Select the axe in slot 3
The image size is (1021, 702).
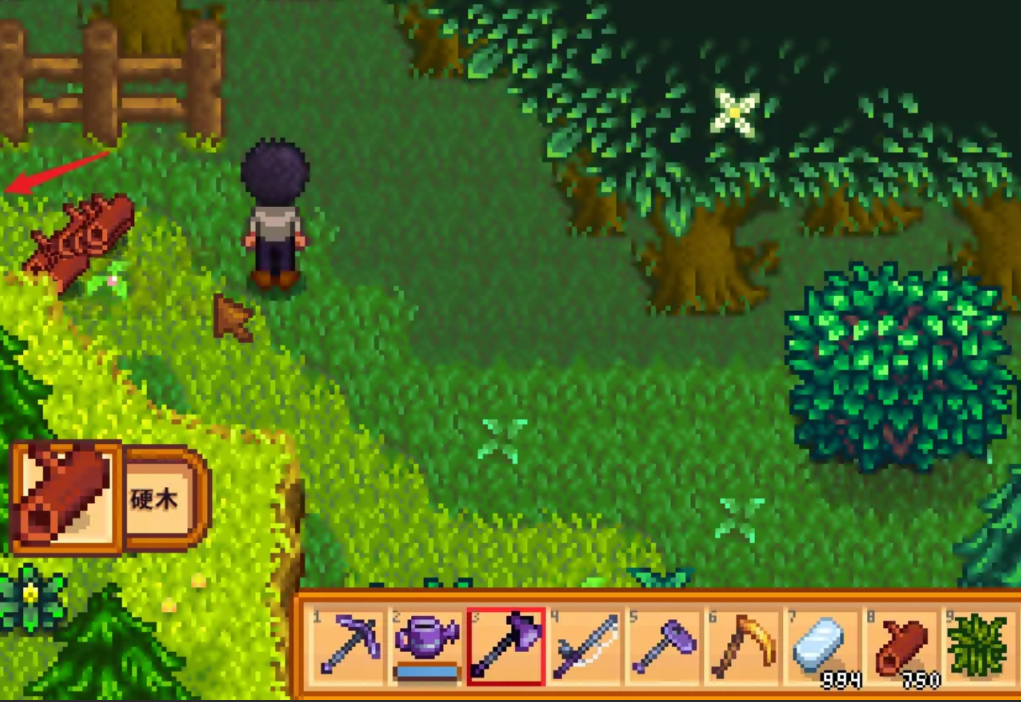(x=506, y=646)
